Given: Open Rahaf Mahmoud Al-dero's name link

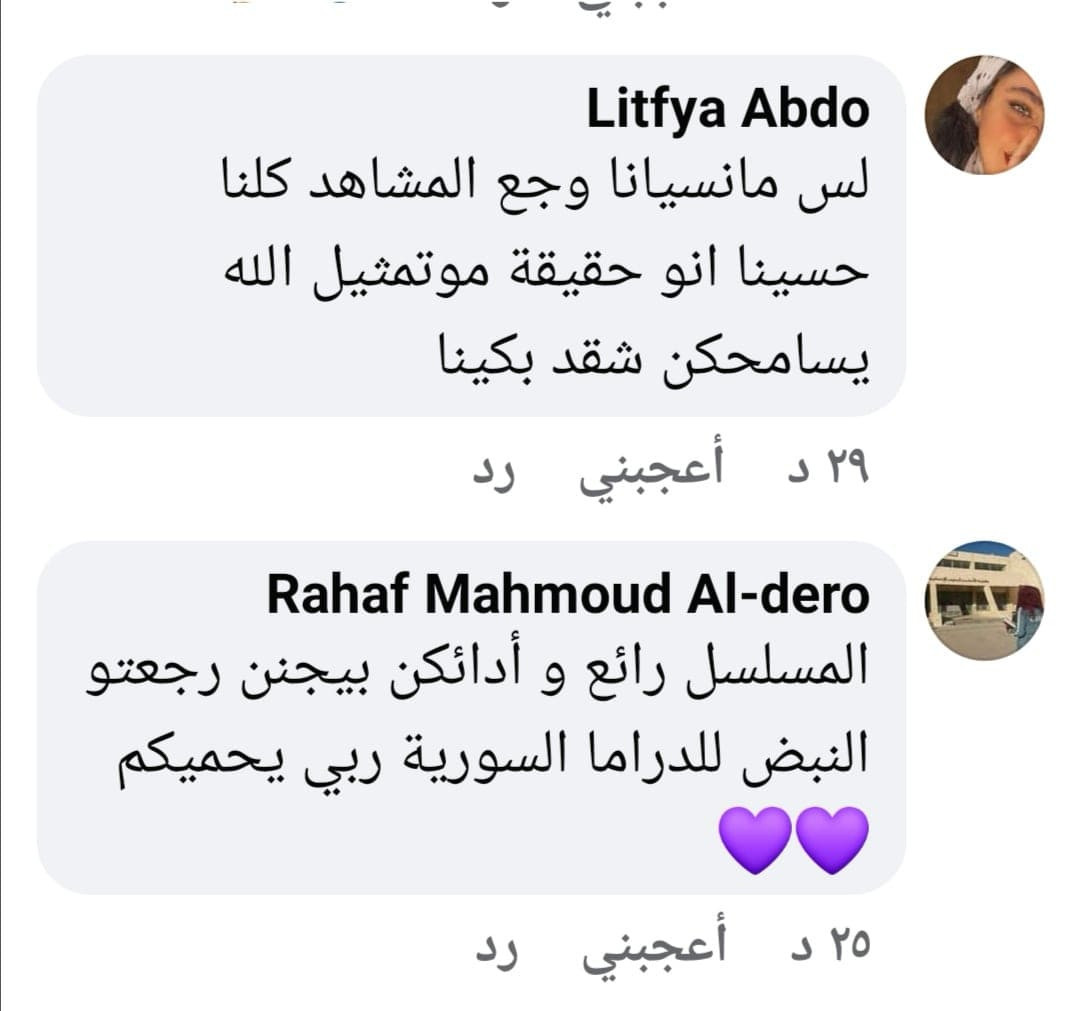Looking at the screenshot, I should [568, 595].
